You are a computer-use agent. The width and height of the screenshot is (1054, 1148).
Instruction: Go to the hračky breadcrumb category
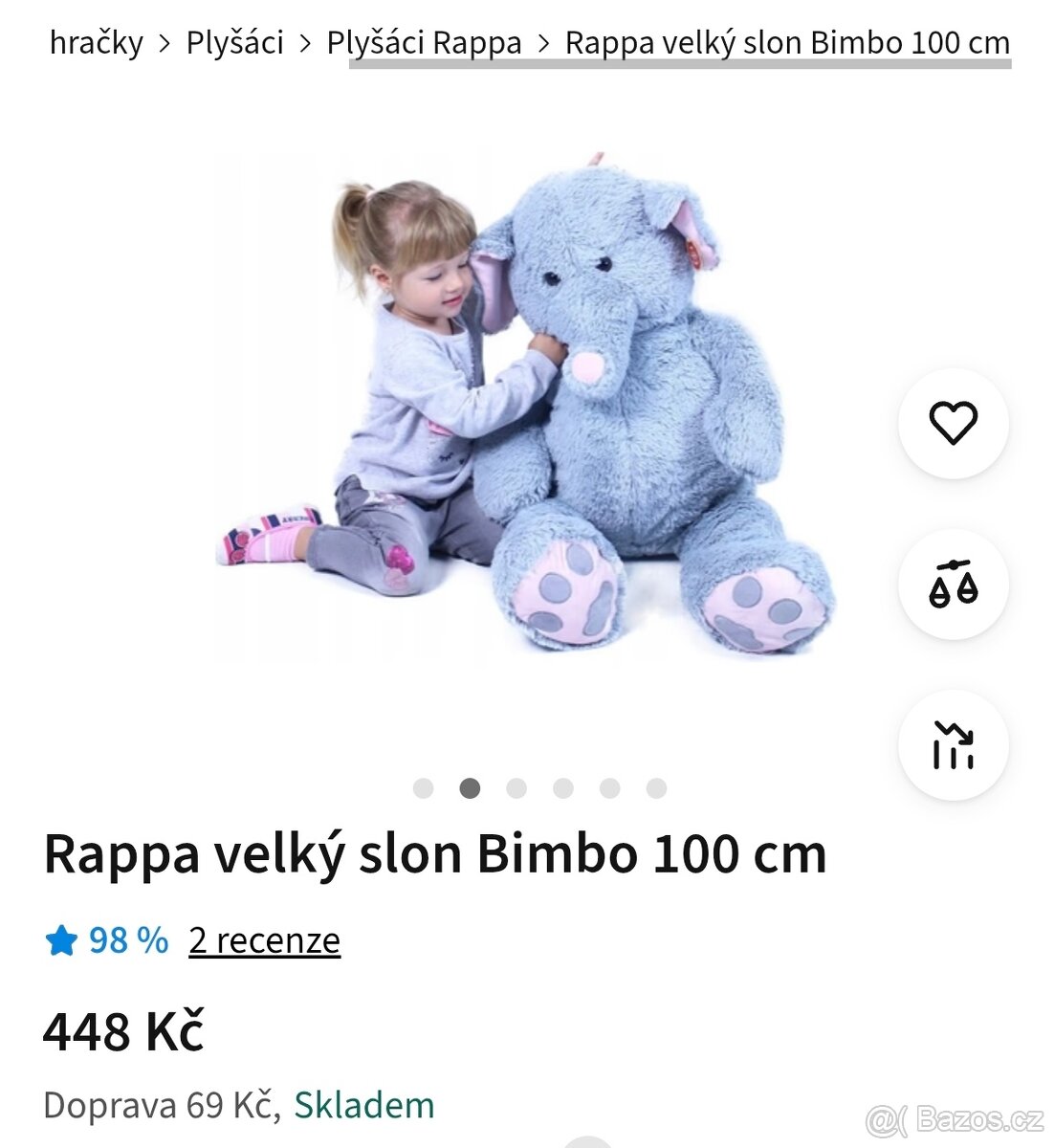(x=96, y=43)
